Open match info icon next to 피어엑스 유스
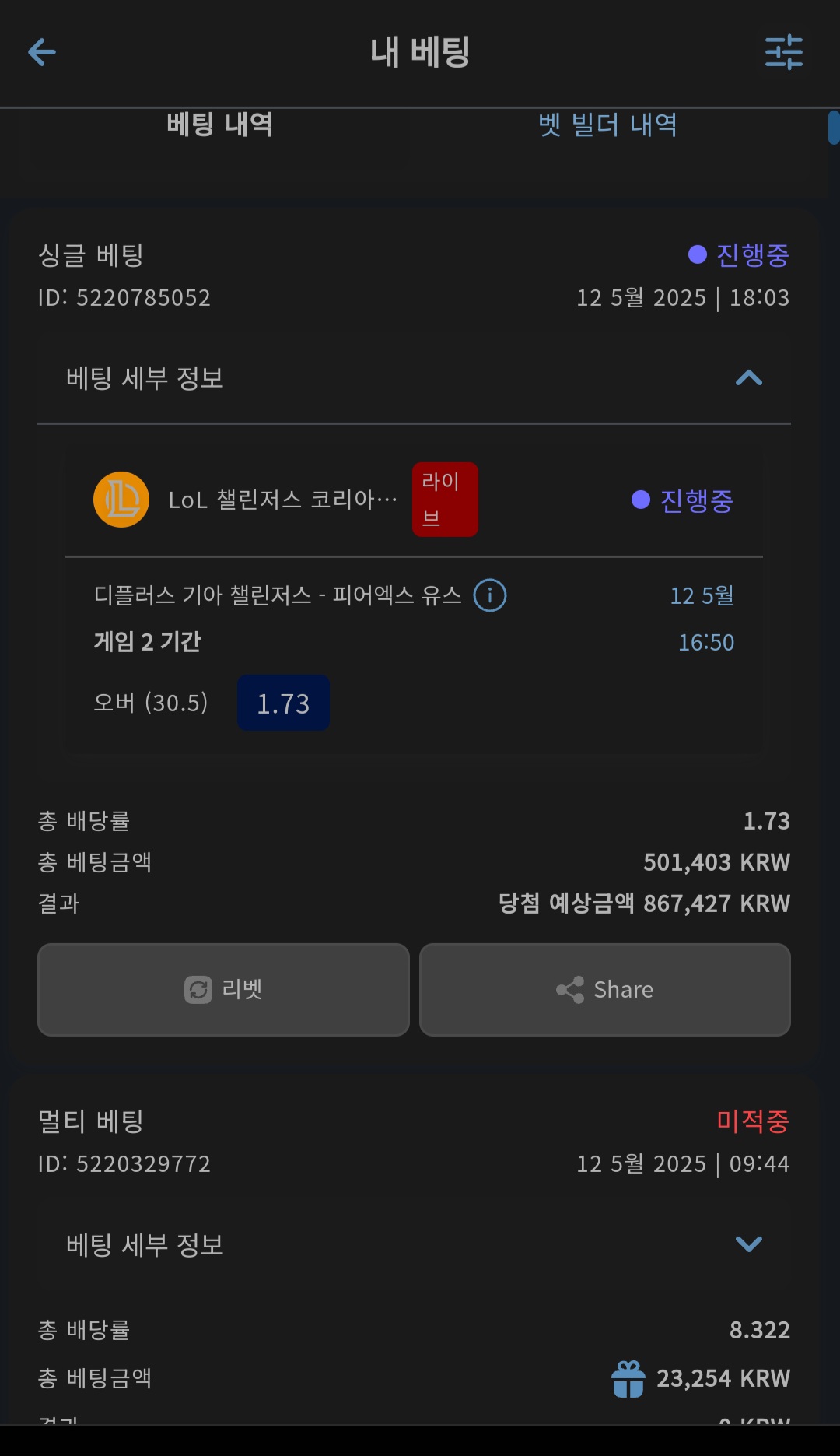 [490, 596]
